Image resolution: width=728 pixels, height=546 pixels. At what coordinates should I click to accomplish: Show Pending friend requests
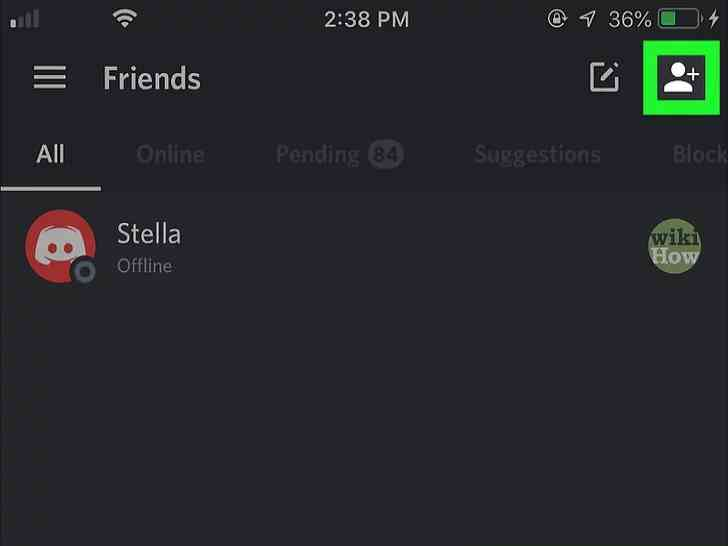tap(338, 154)
